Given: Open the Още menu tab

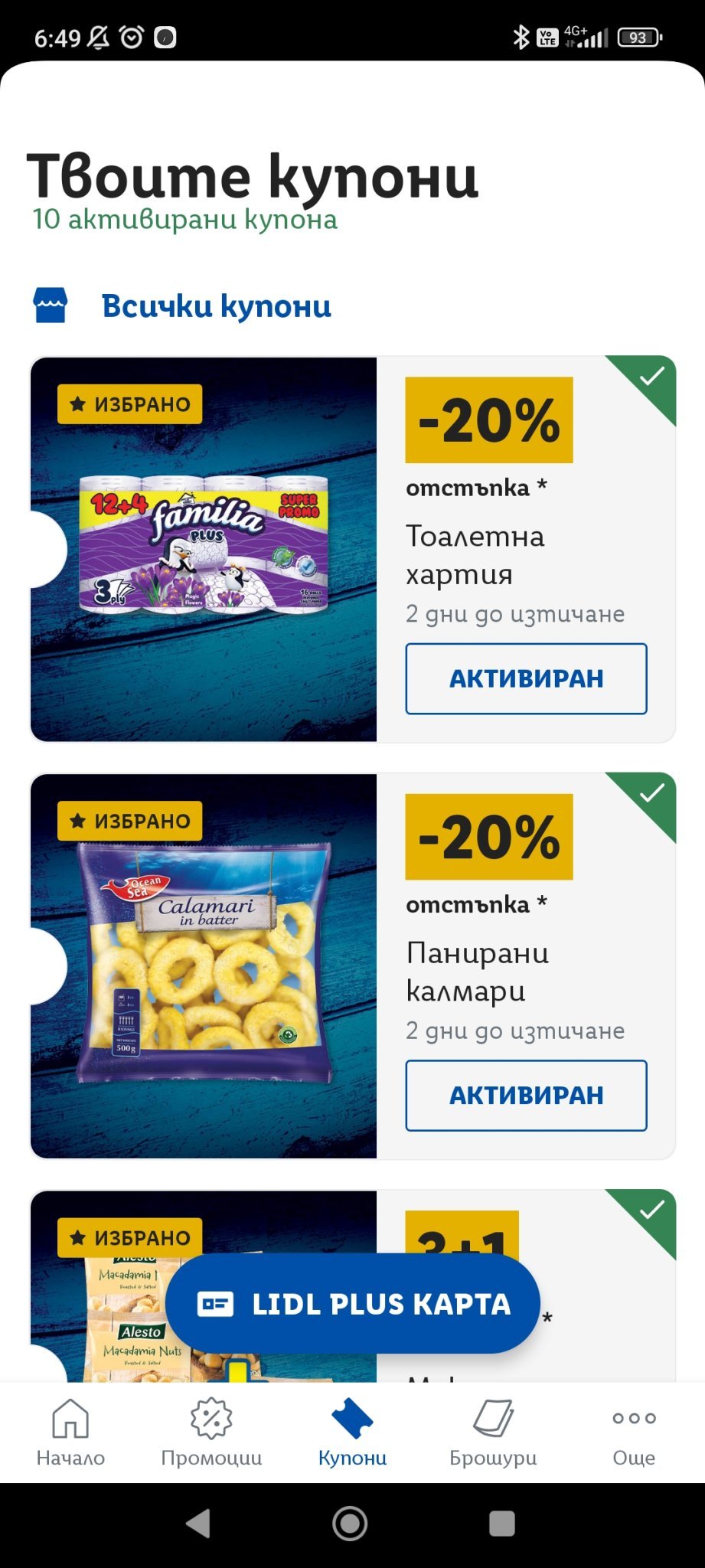Looking at the screenshot, I should [634, 1432].
